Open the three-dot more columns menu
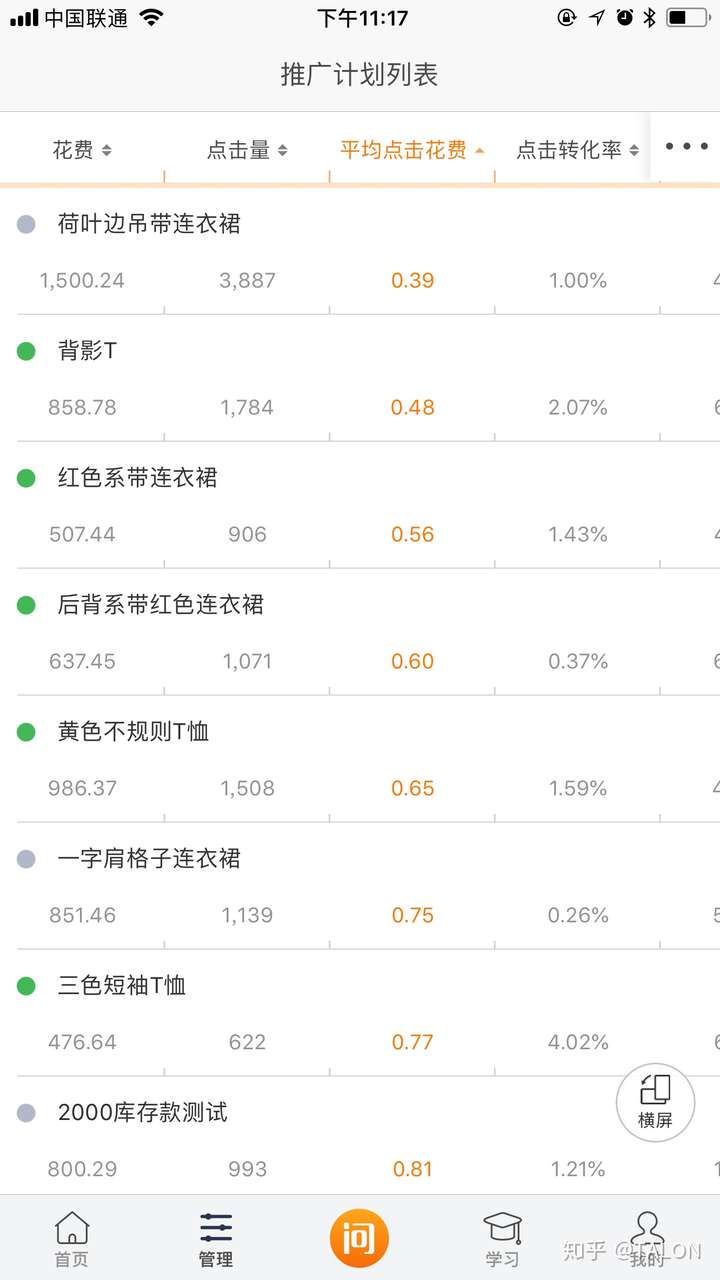The image size is (720, 1280). pos(686,146)
